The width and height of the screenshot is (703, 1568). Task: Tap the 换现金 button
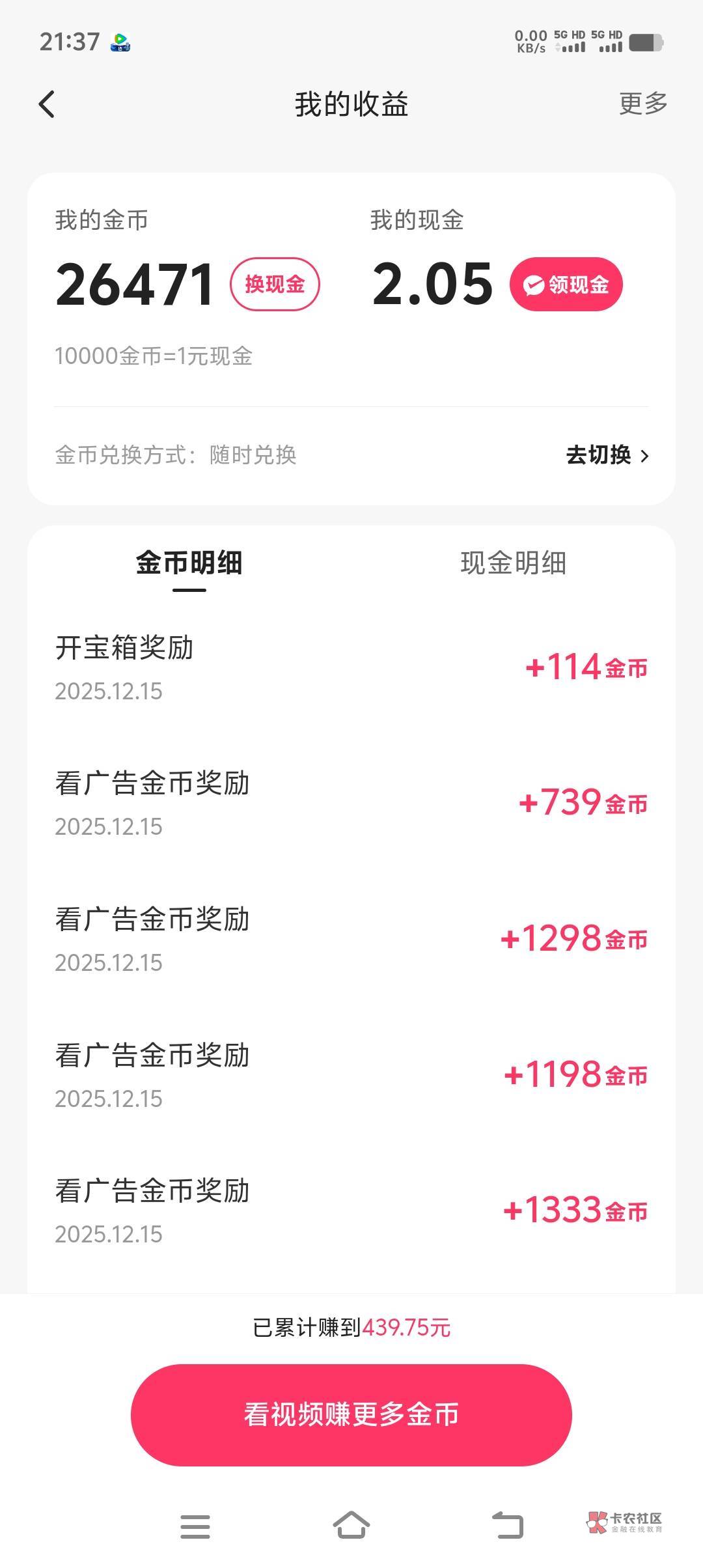(x=275, y=285)
